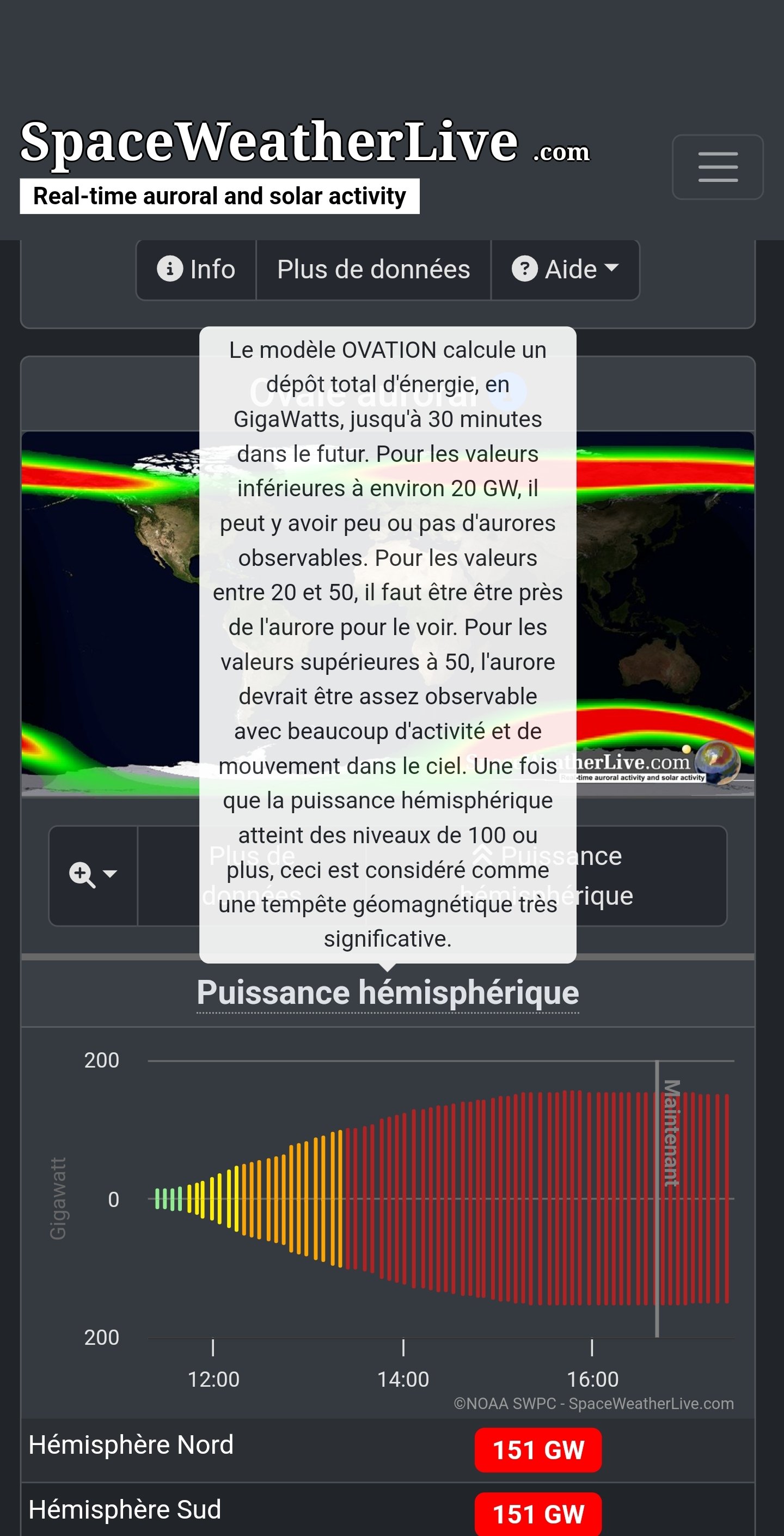Open the hamburger navigation menu
Viewport: 784px width, 1536px height.
coord(717,167)
